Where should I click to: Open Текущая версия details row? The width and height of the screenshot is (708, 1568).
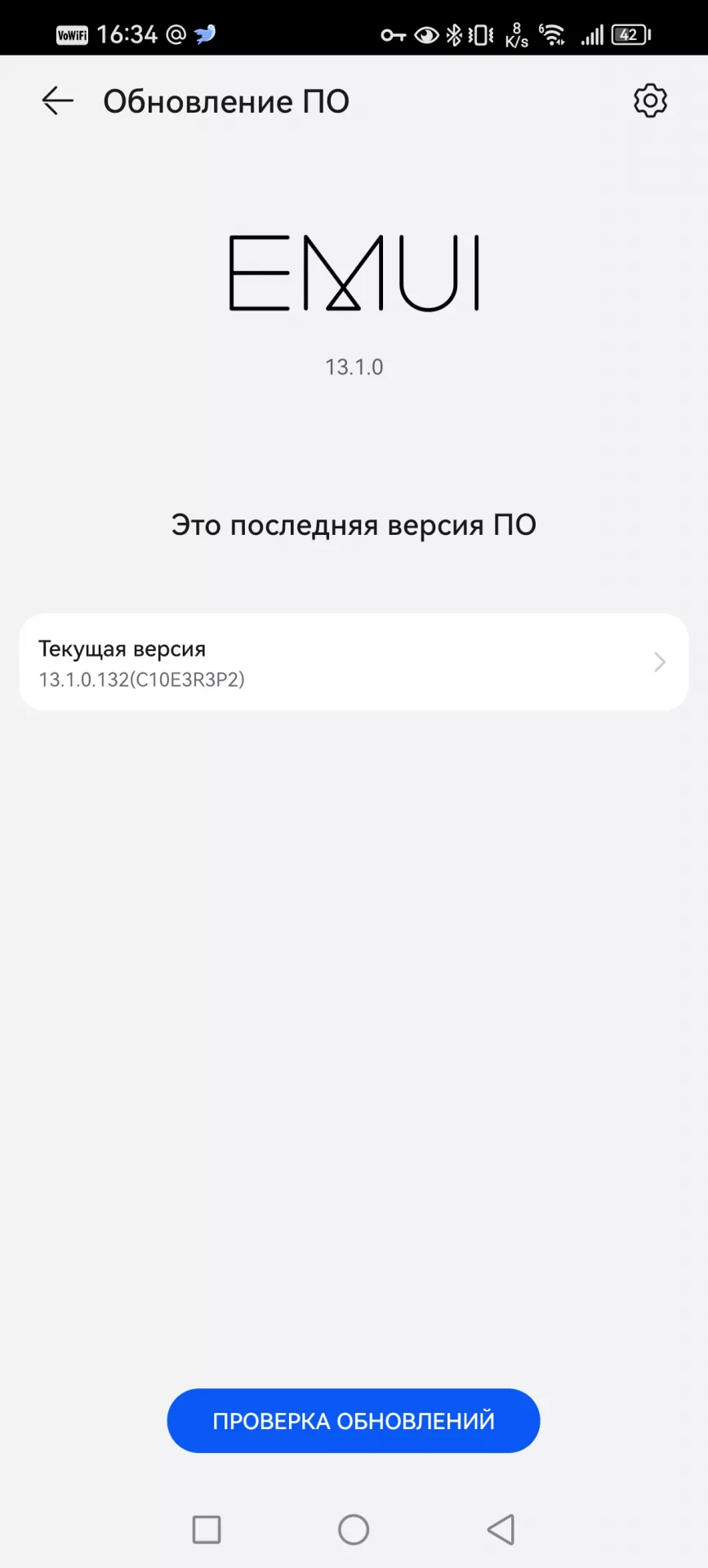(354, 662)
